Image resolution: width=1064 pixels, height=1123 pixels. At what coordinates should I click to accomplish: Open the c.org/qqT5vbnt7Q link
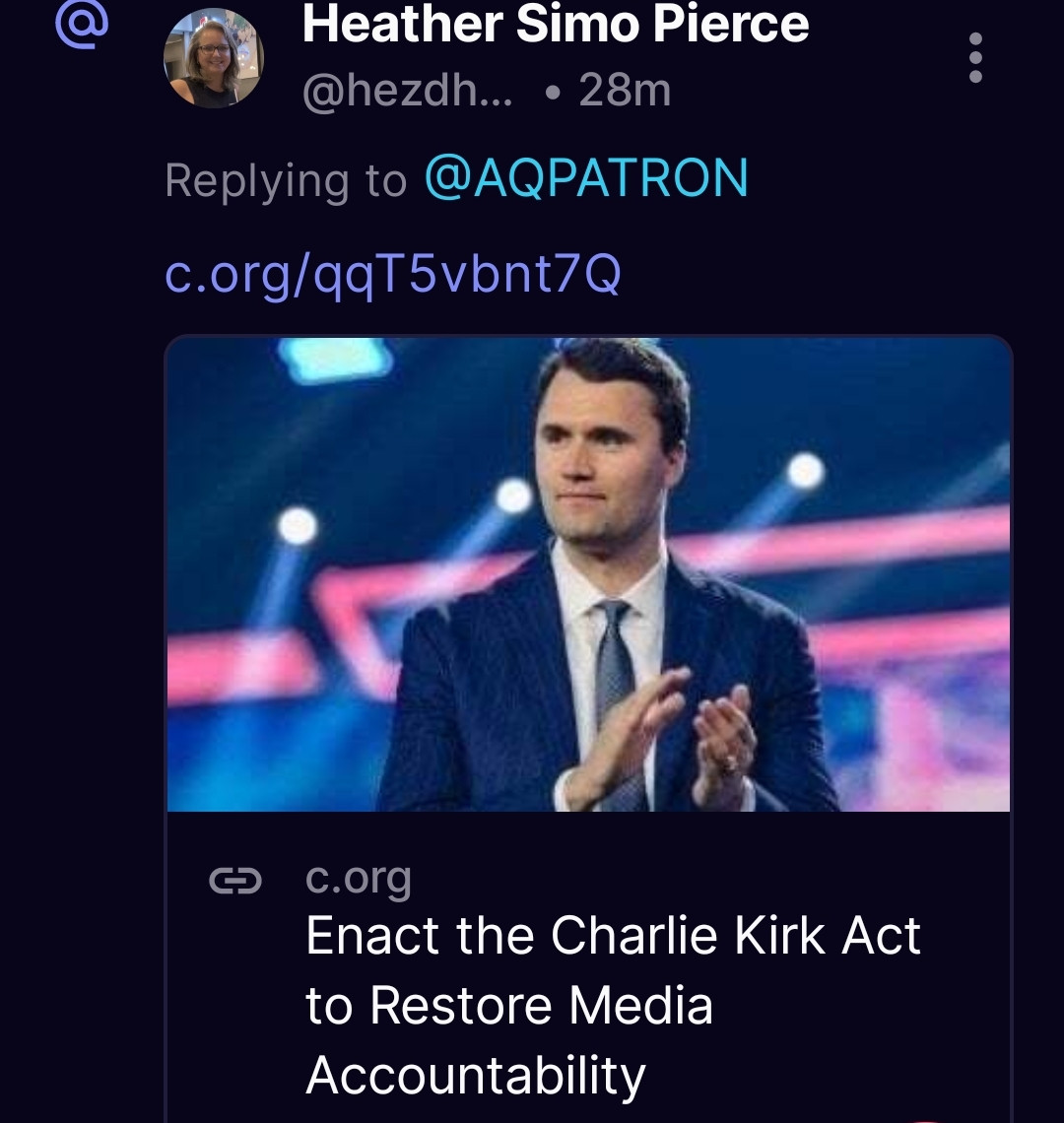point(392,274)
